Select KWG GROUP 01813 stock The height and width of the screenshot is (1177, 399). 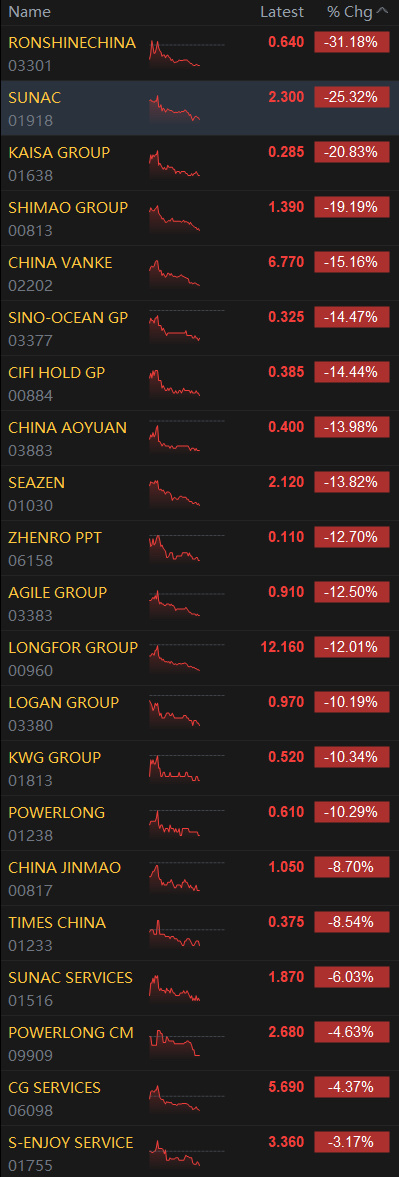point(200,766)
